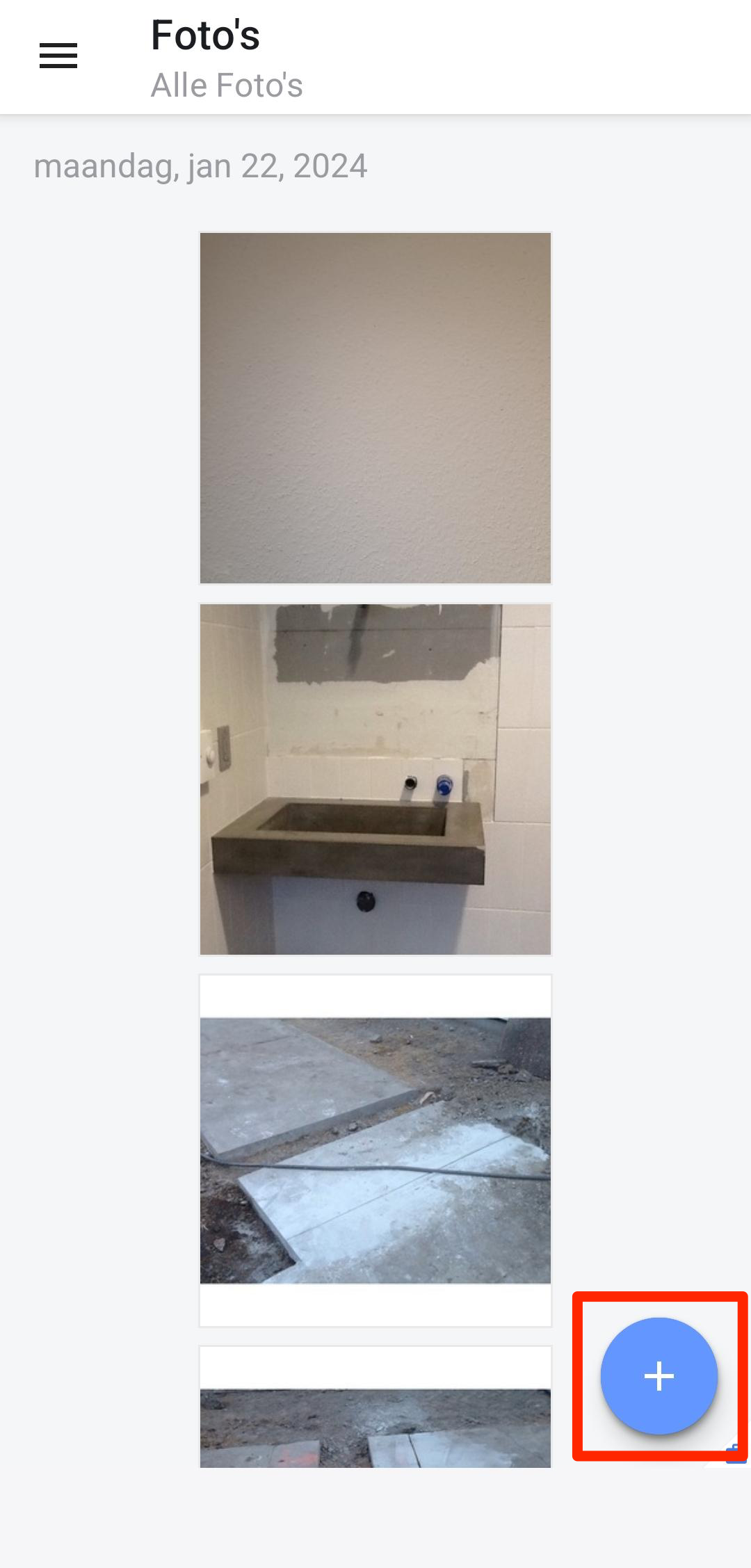Viewport: 751px width, 1568px height.
Task: Tap 'Alle Foto's' subtitle under the title
Action: click(227, 85)
